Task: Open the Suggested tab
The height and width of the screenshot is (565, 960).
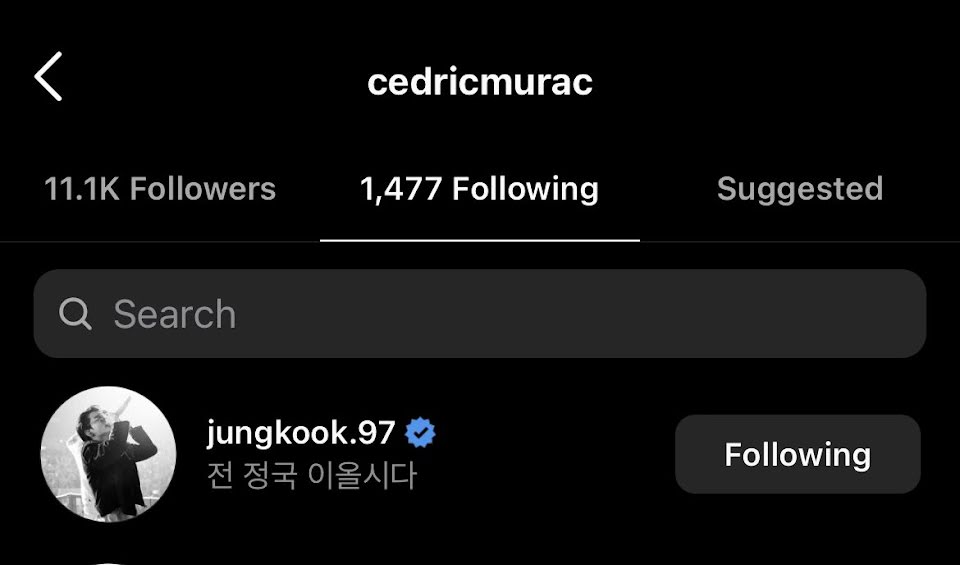Action: tap(799, 189)
